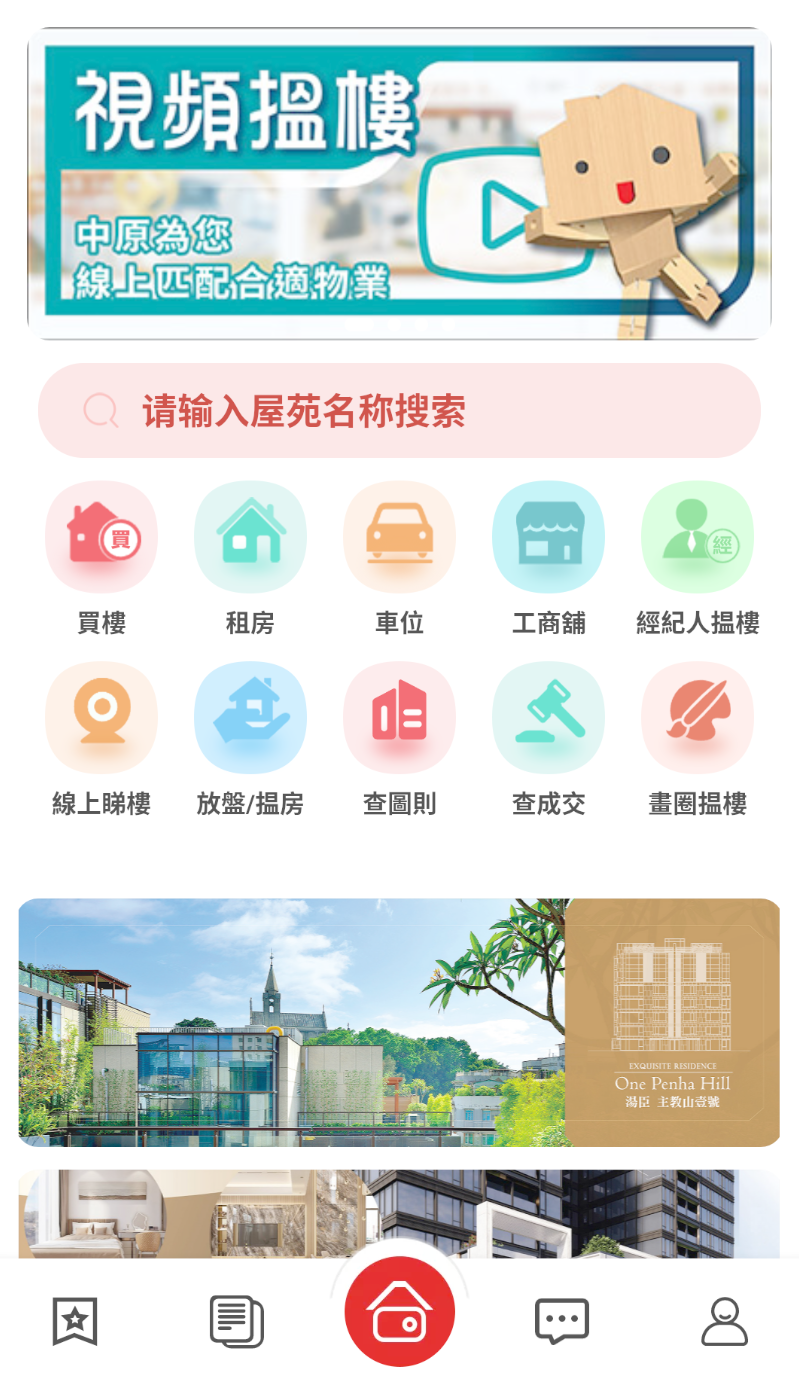Switch to the news articles tab
The image size is (799, 1375).
click(237, 1321)
